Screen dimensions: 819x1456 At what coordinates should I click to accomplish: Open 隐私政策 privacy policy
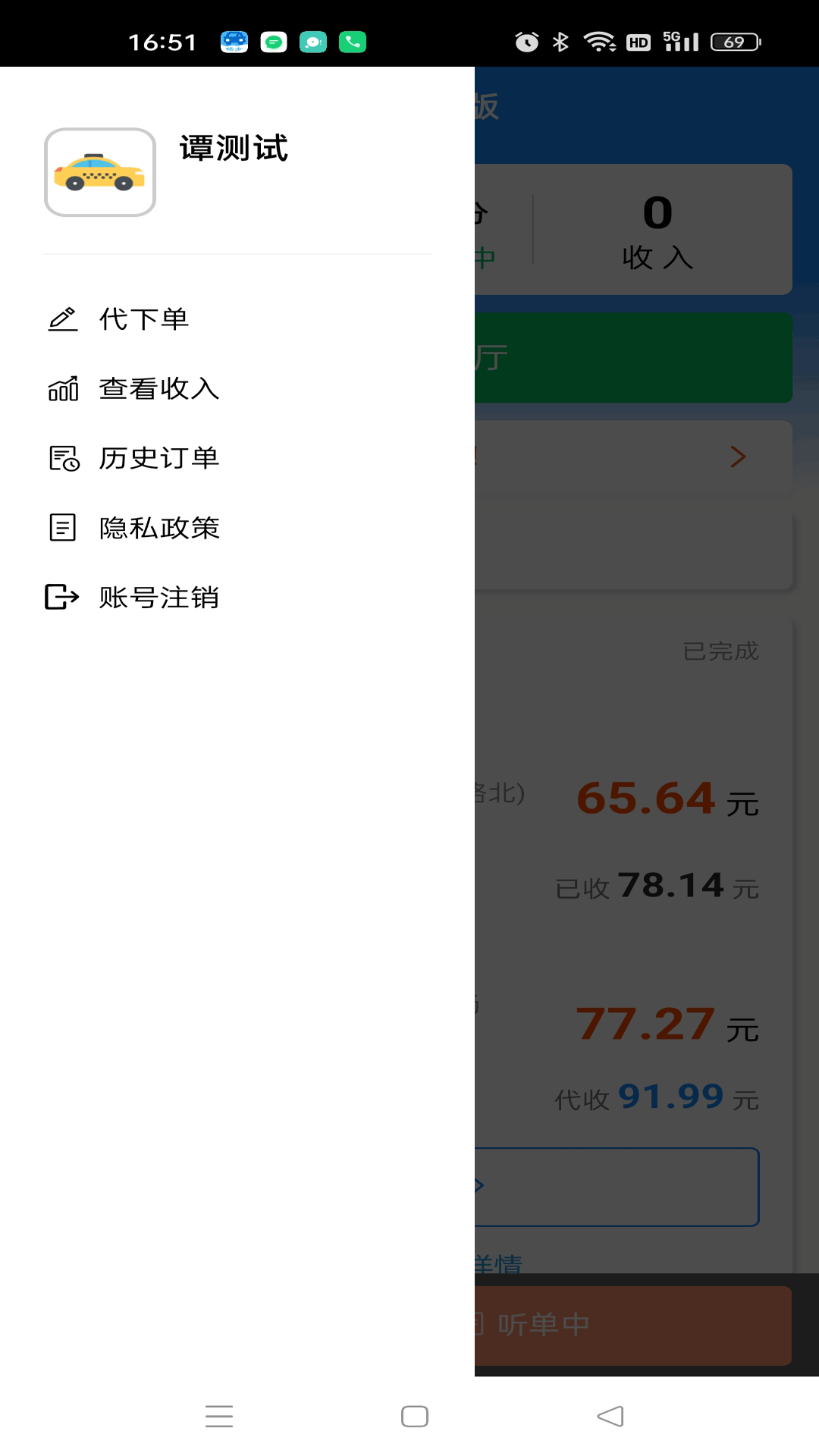[x=158, y=528]
